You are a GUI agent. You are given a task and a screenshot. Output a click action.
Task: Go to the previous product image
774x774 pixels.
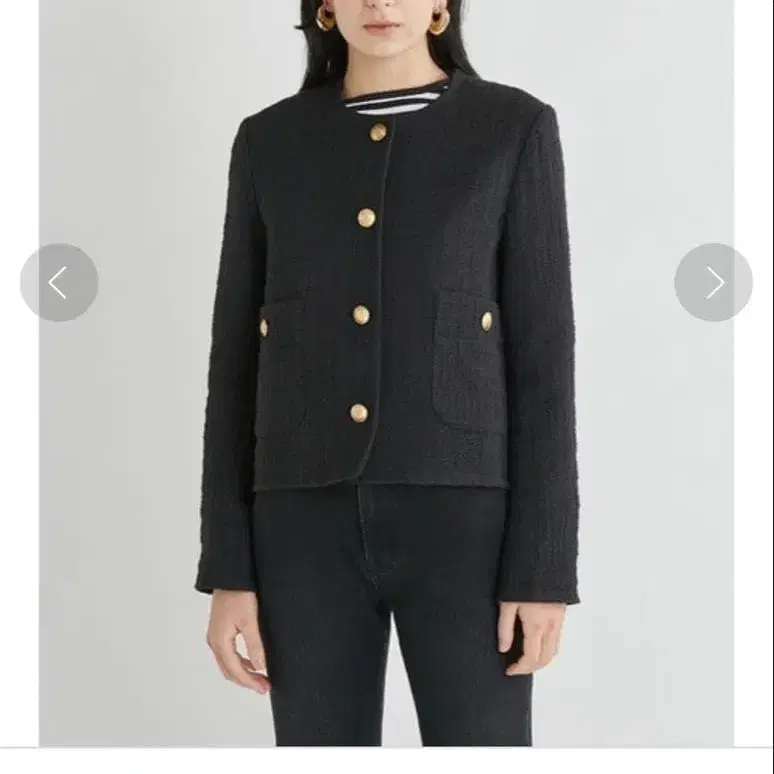[x=59, y=282]
